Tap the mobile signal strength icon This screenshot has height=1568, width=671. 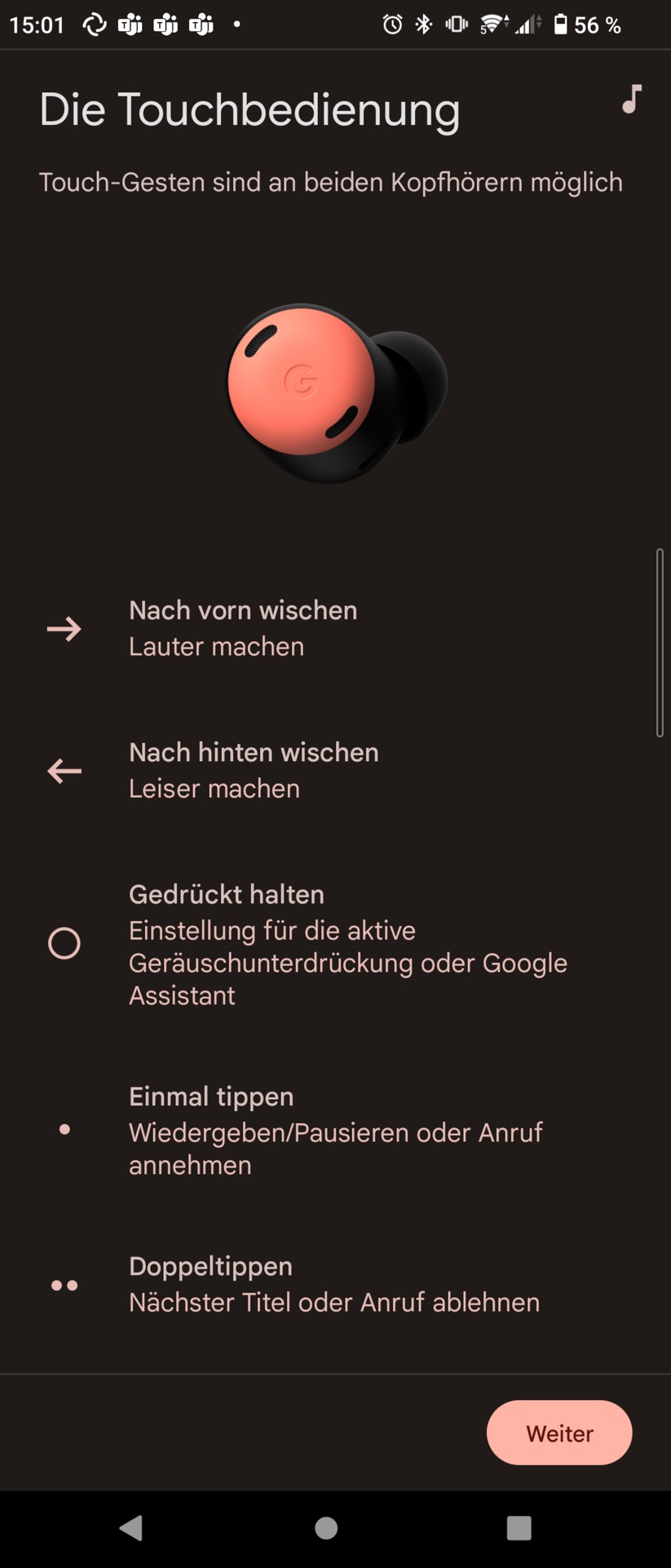(527, 24)
